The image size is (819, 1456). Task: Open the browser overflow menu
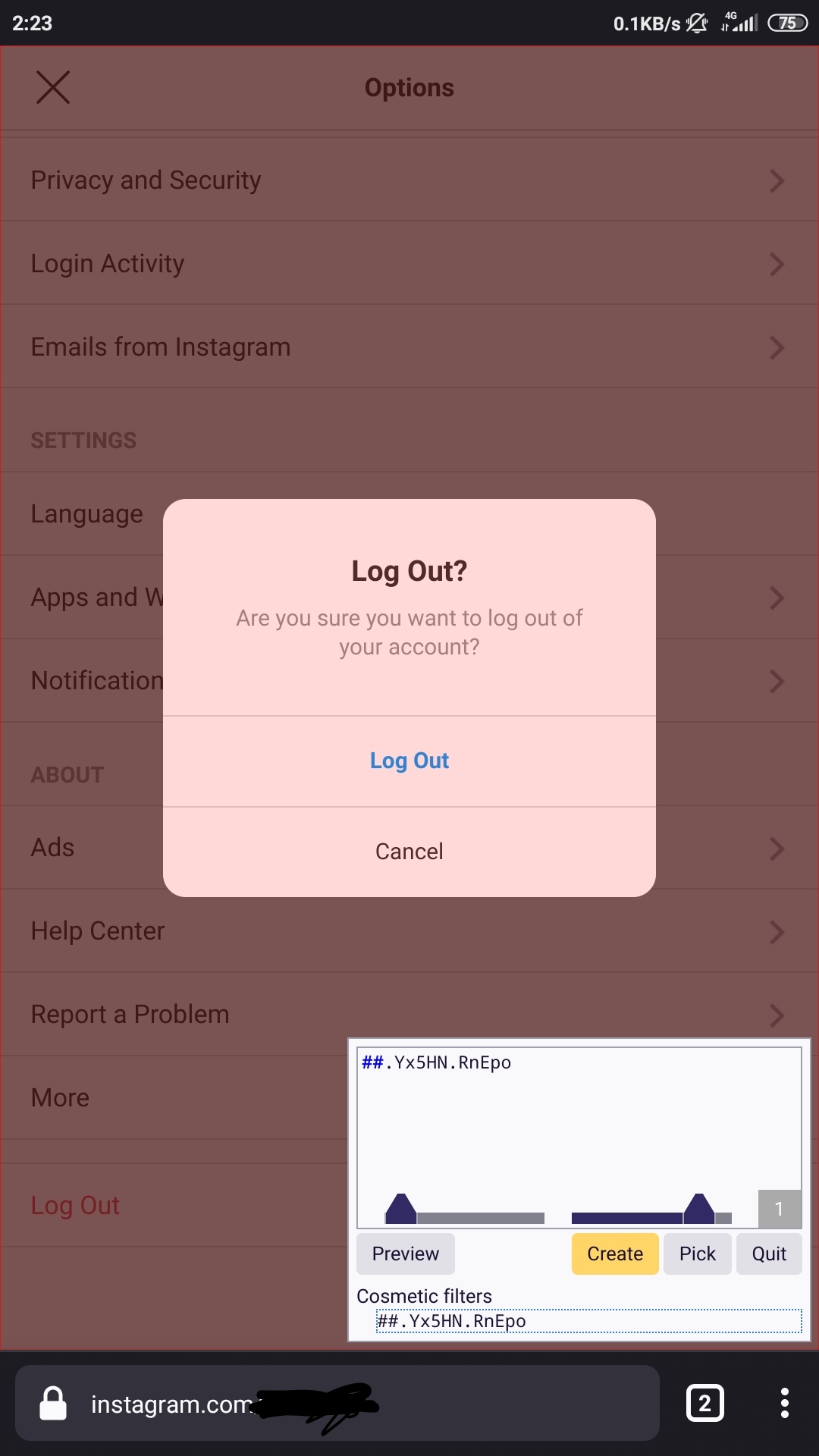coord(784,1404)
